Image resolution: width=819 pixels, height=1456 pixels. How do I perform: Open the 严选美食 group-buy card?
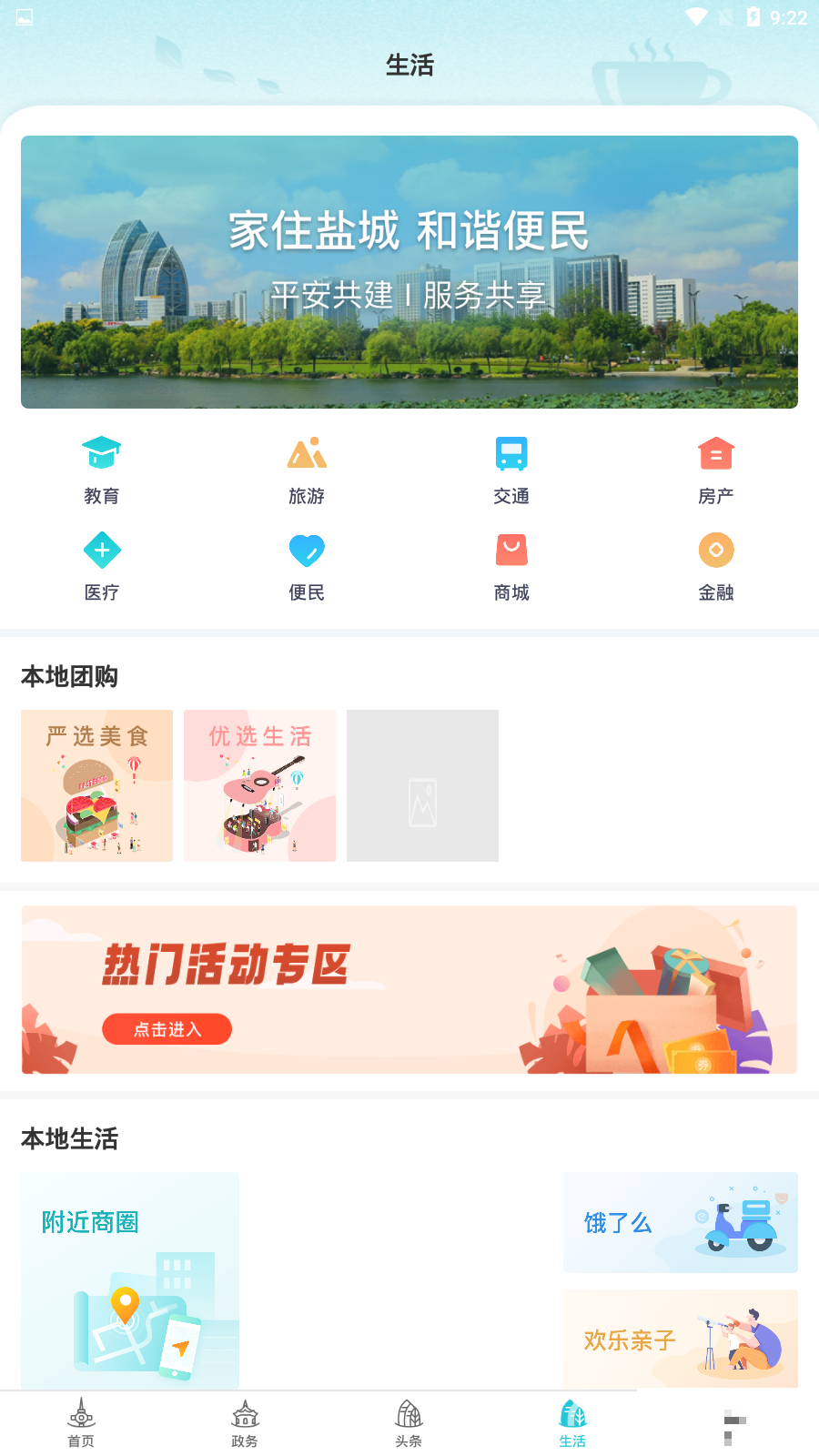[x=96, y=785]
